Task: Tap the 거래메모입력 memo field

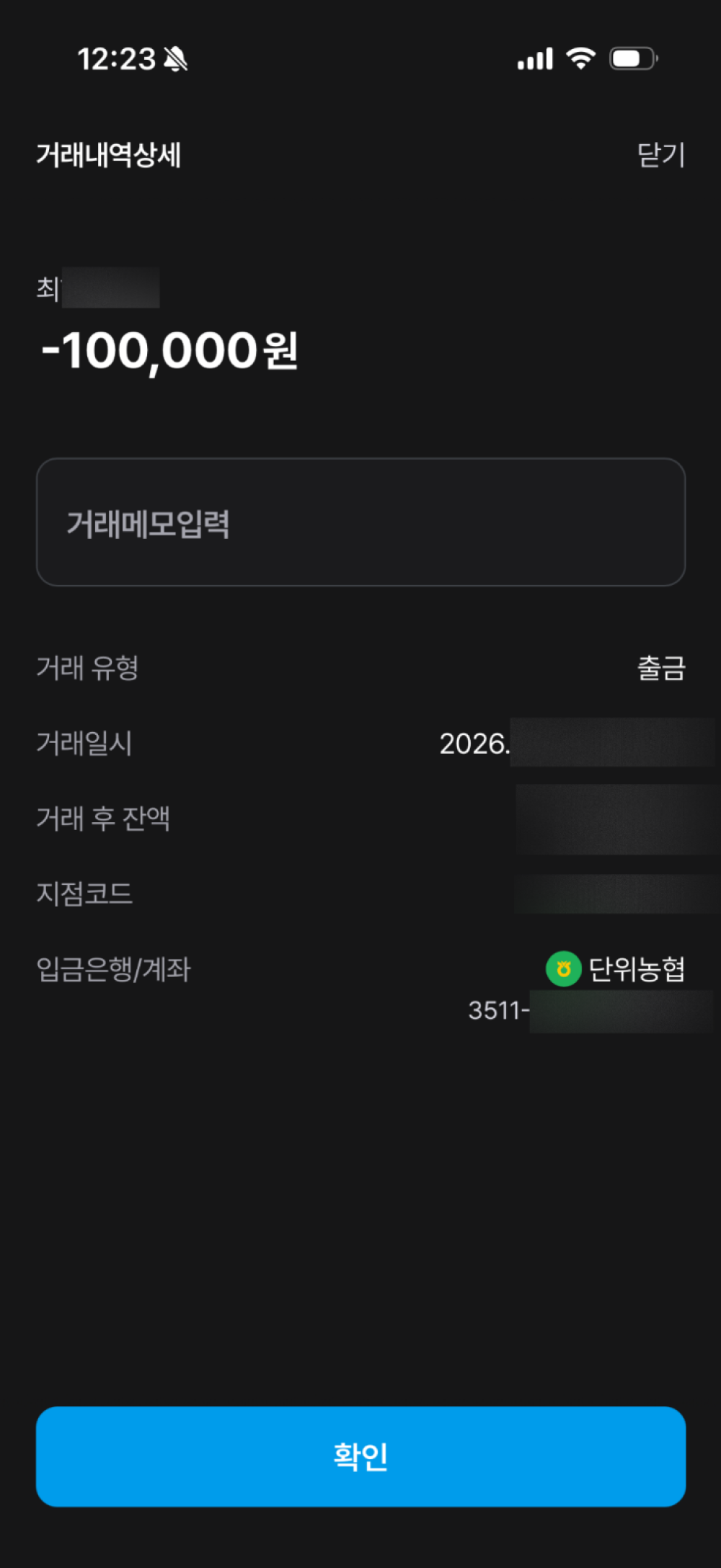Action: pos(360,522)
